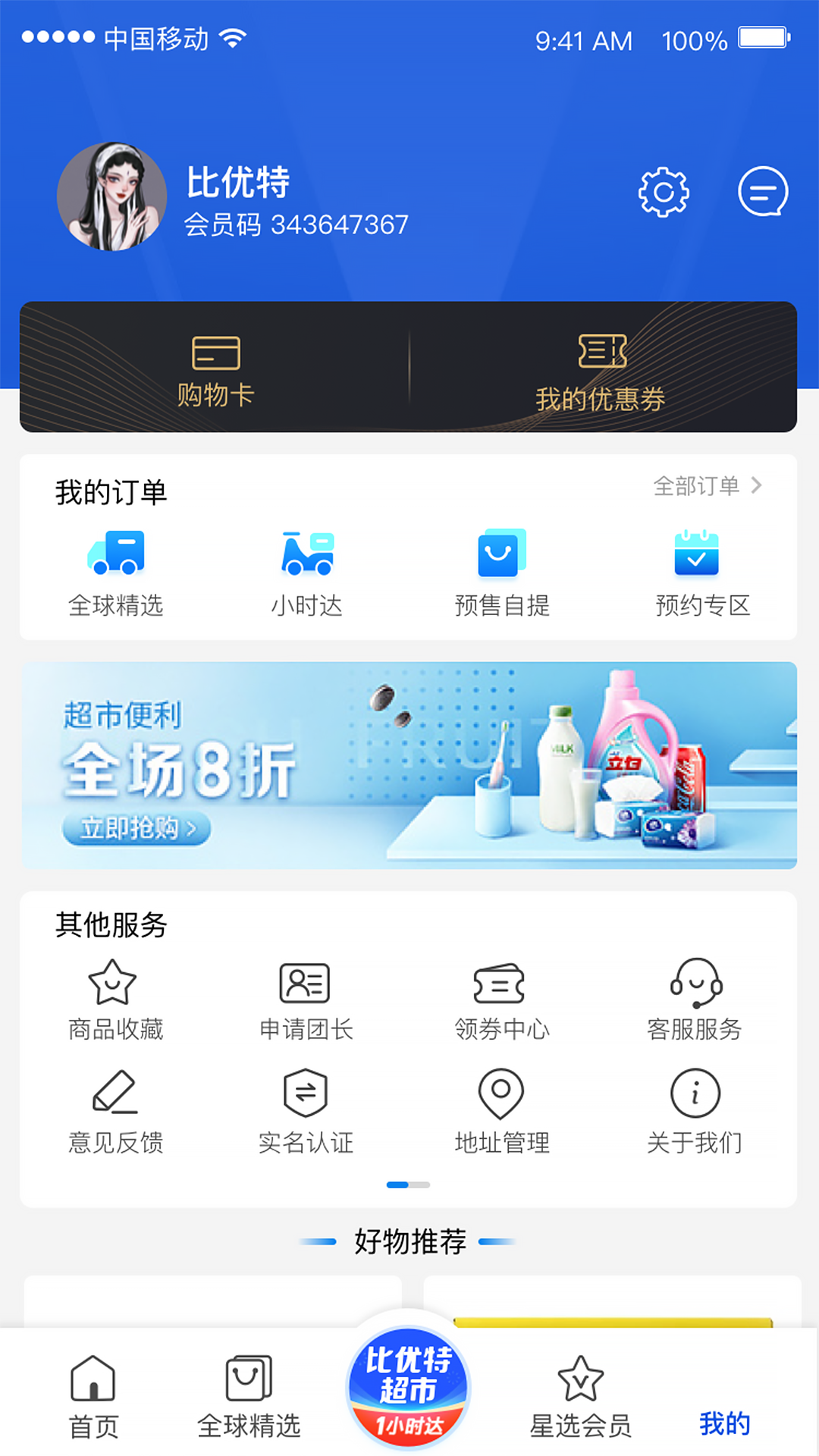Tap the 比优特超市 1小时达 center button
Screen dimensions: 819x1456
pyautogui.click(x=408, y=1388)
